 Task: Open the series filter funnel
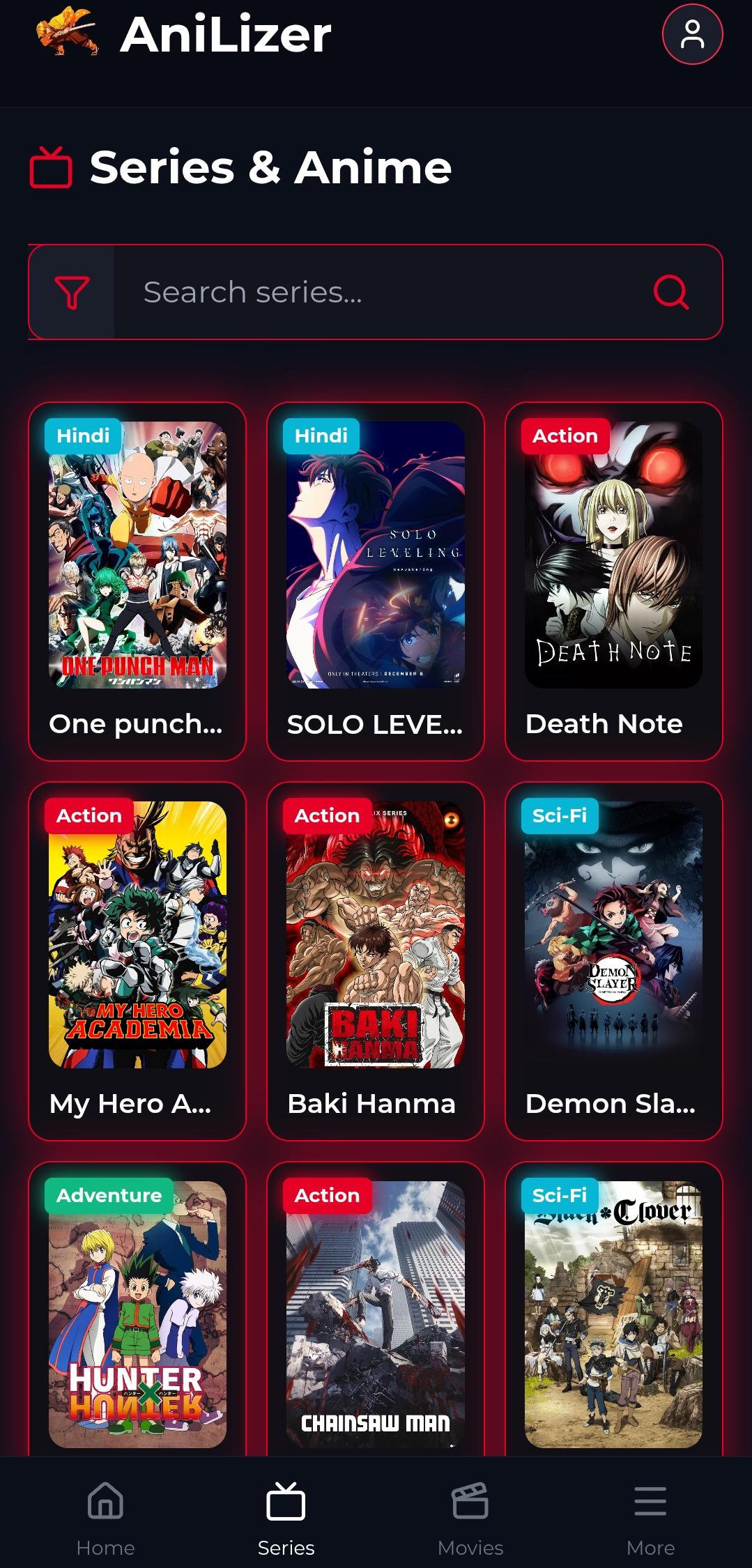pyautogui.click(x=72, y=293)
